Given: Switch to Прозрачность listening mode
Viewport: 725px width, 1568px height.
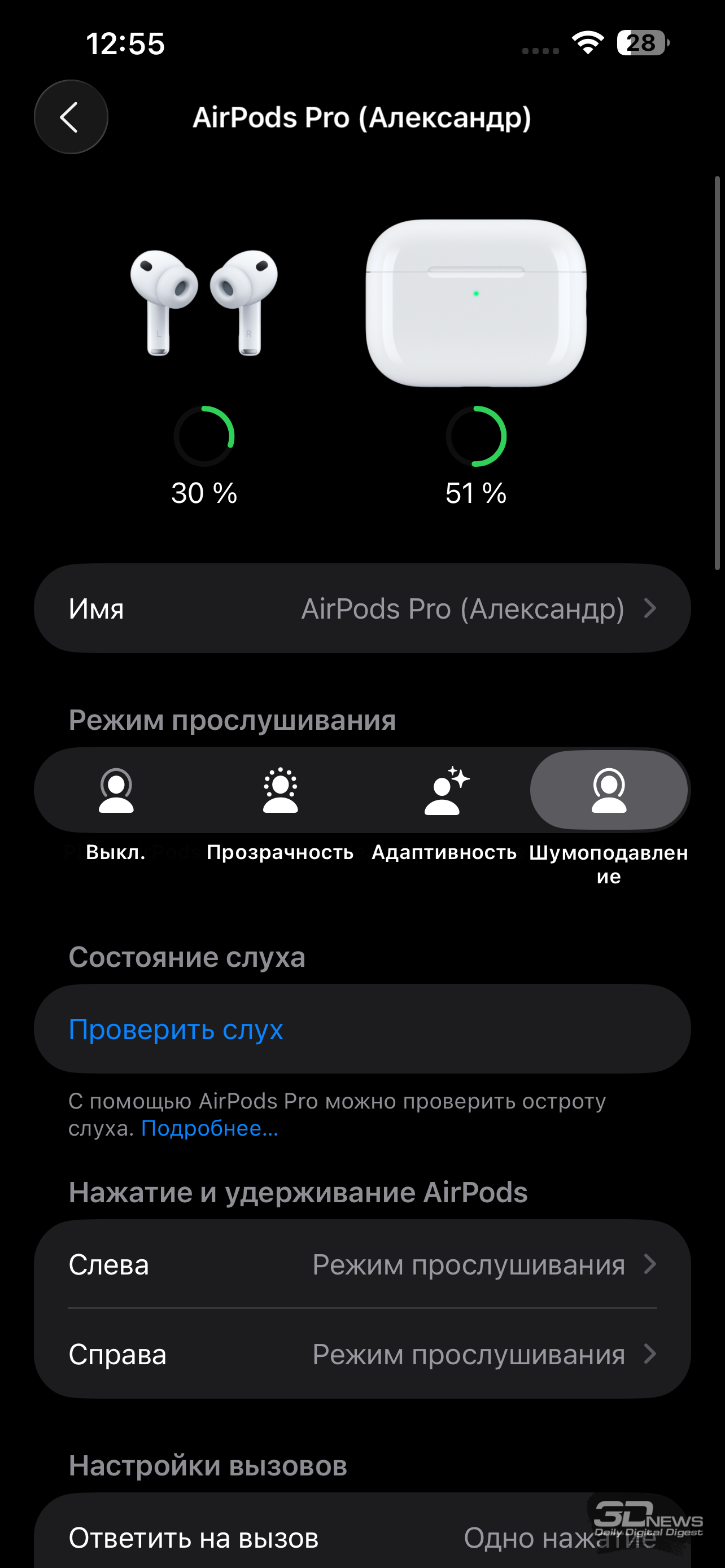Looking at the screenshot, I should 280,791.
